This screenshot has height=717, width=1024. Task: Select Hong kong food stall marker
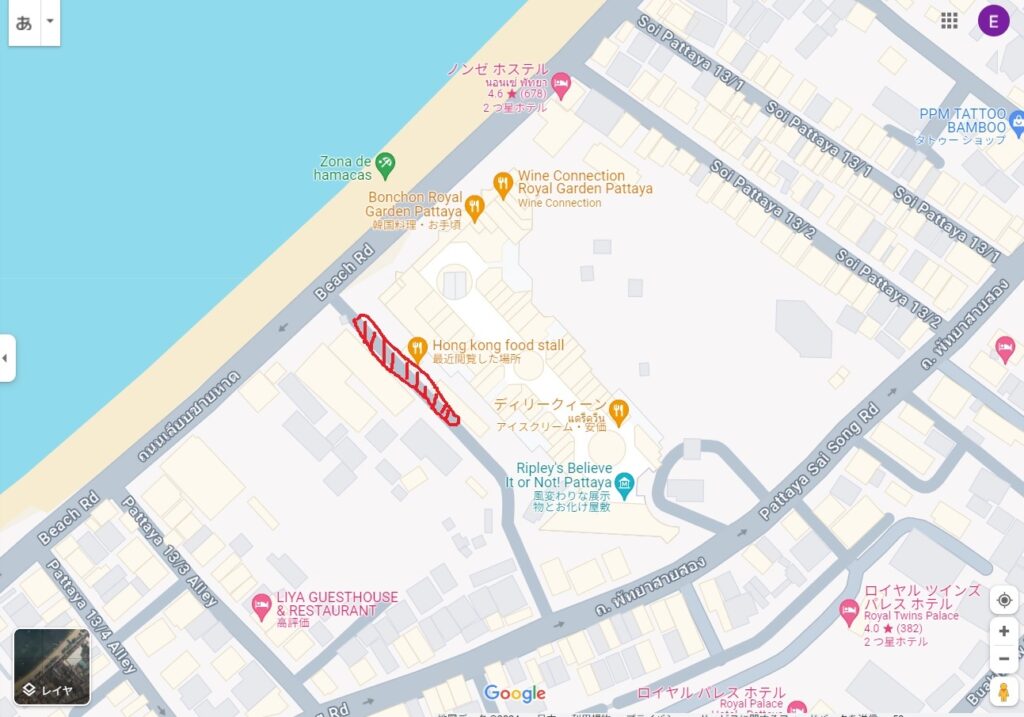[x=418, y=348]
